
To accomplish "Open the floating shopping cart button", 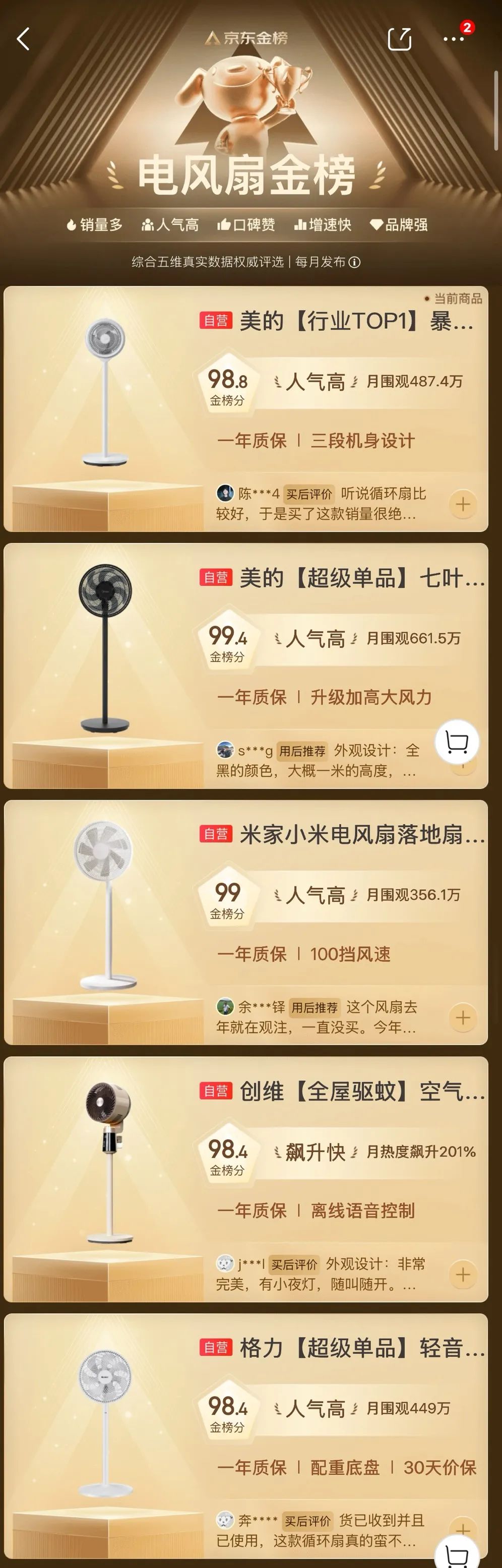I will [x=457, y=742].
